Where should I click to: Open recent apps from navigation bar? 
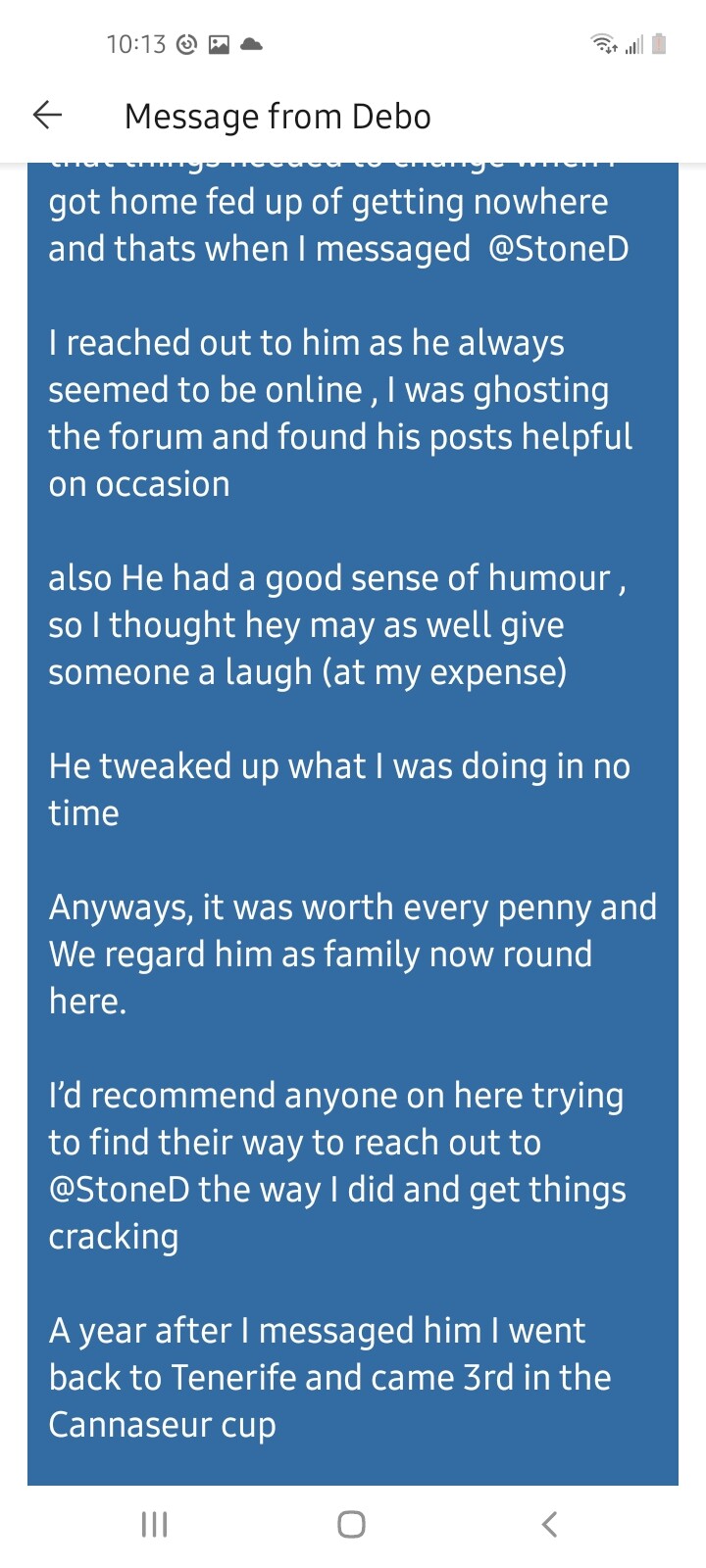155,1524
